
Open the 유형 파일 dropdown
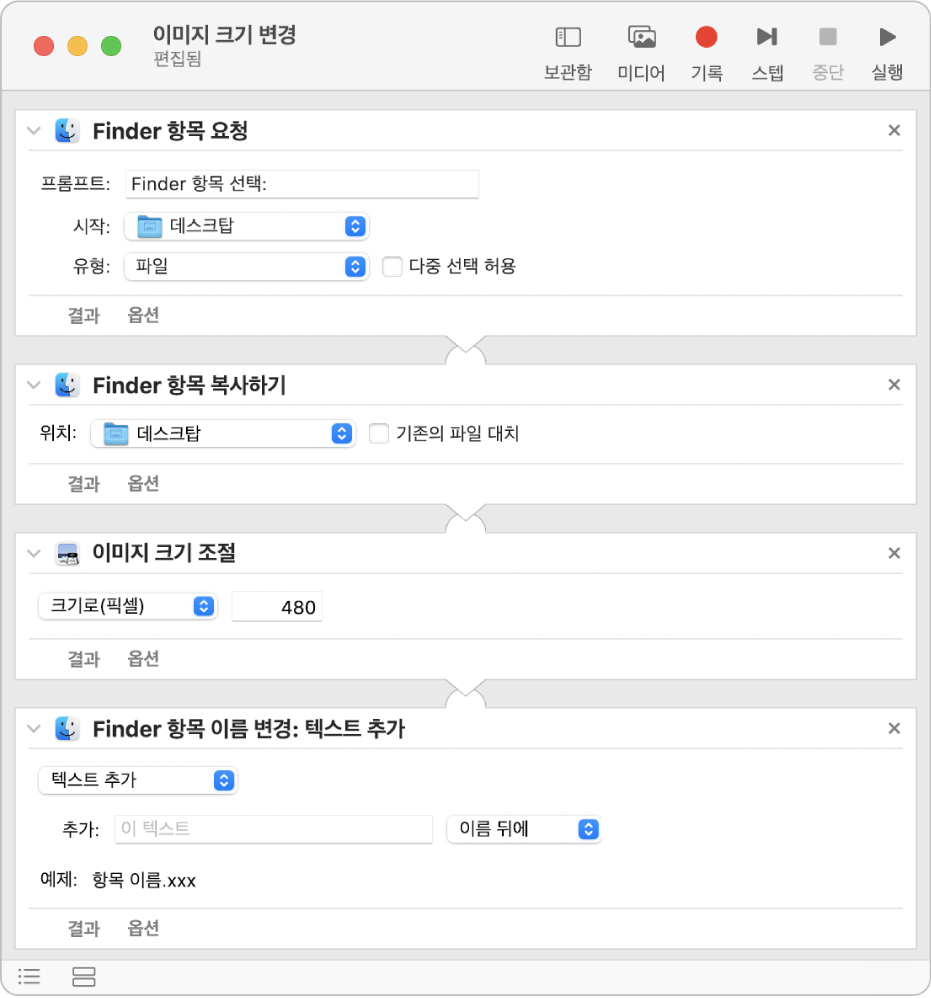(x=246, y=266)
